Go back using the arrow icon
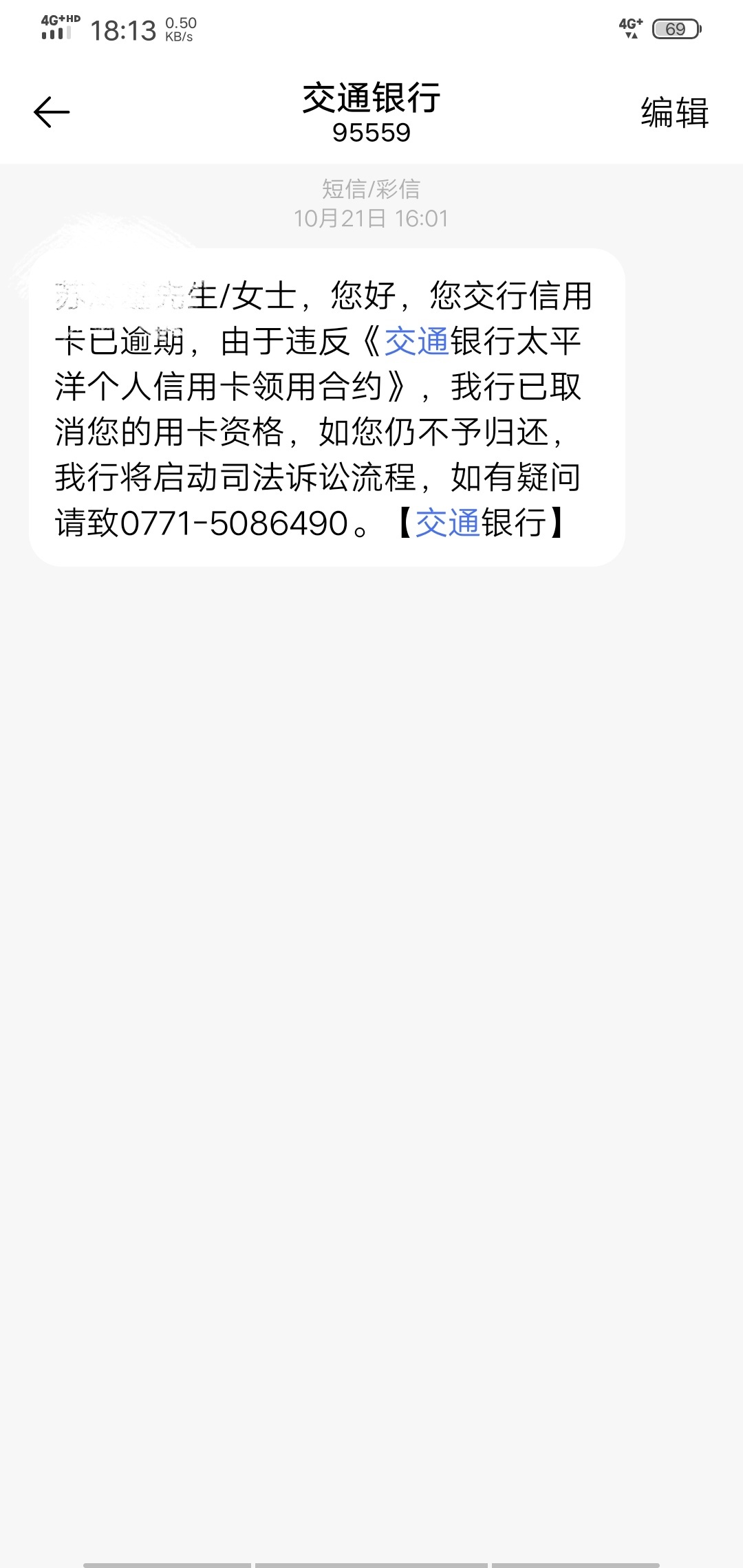Viewport: 743px width, 1568px height. (52, 112)
